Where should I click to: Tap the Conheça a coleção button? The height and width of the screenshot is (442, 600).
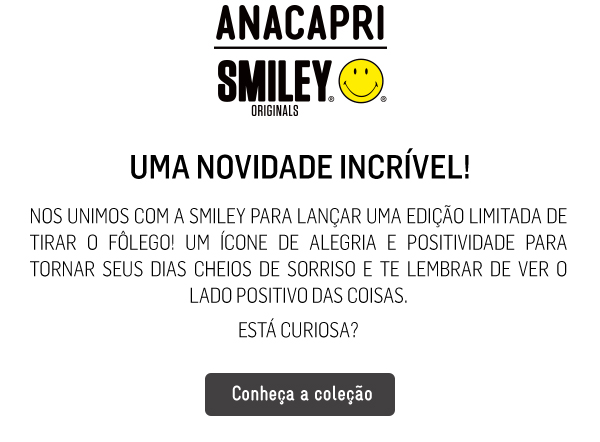300,394
